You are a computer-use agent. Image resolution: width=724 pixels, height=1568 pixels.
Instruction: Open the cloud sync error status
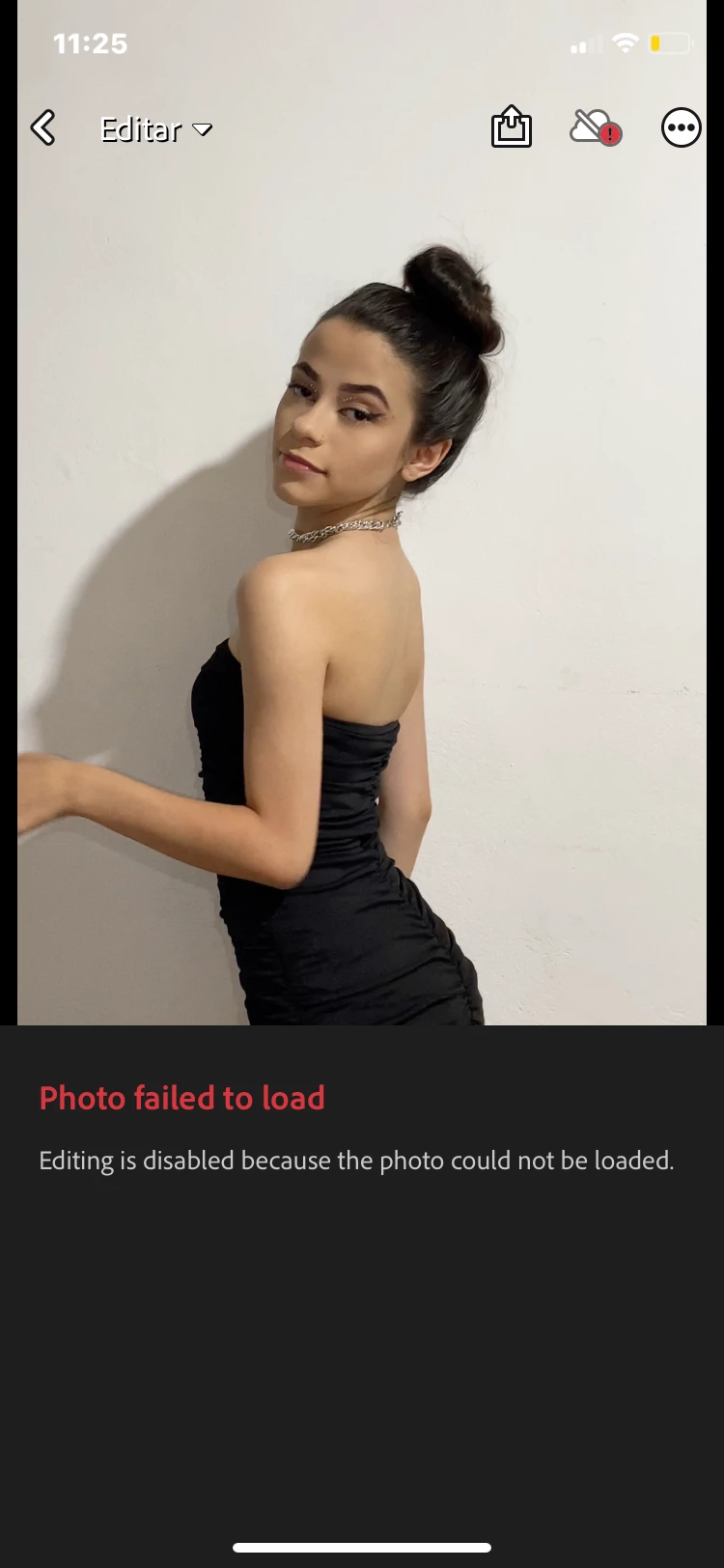[x=595, y=127]
